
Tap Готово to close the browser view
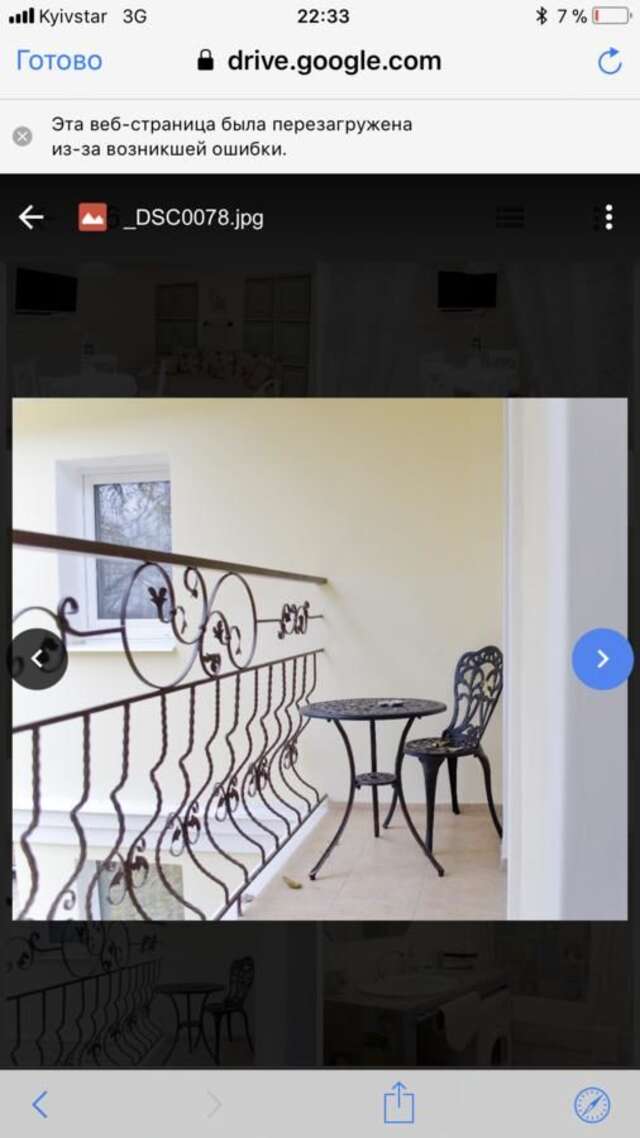(x=59, y=60)
